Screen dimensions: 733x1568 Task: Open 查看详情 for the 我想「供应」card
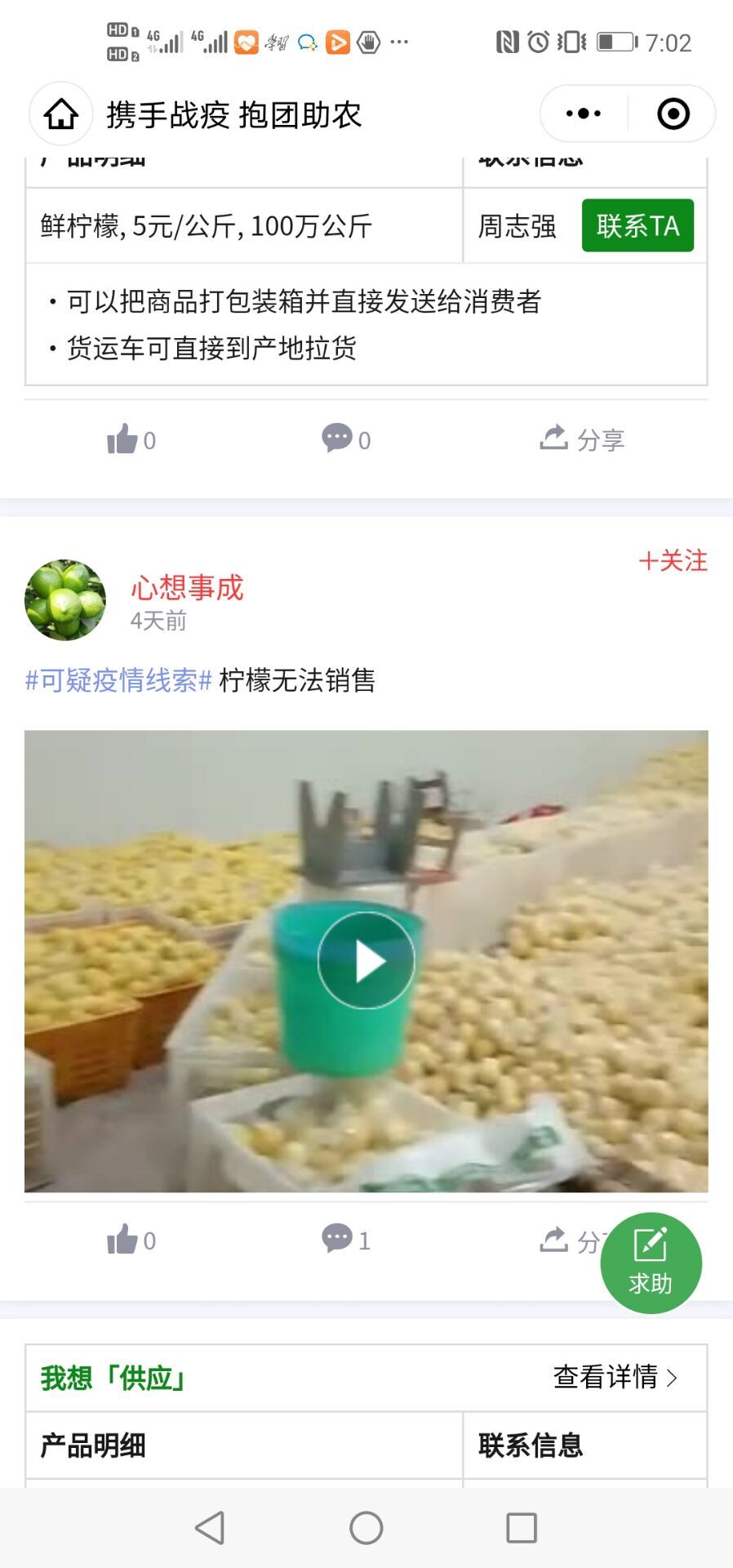(615, 1378)
